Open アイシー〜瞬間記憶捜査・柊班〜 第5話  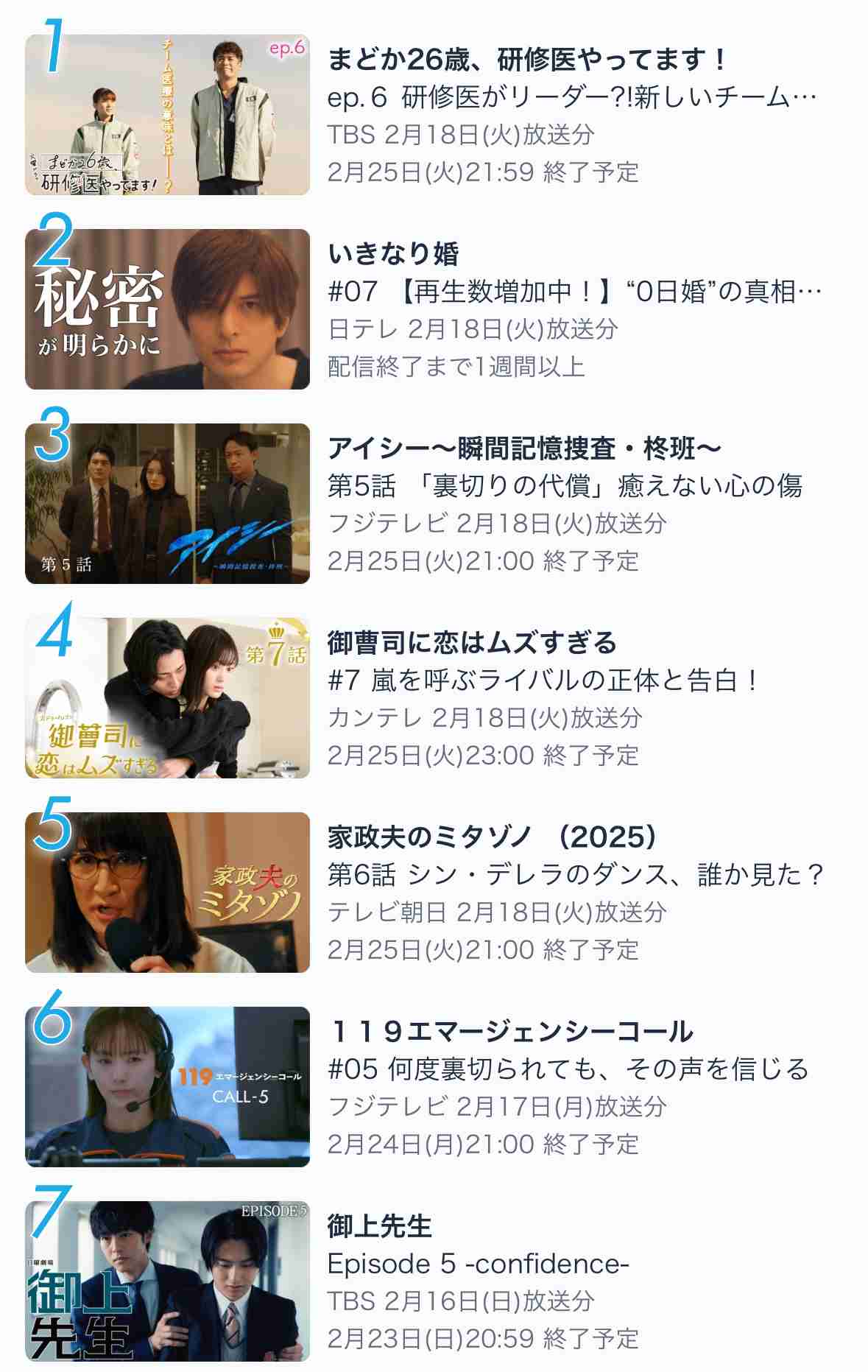click(x=167, y=504)
